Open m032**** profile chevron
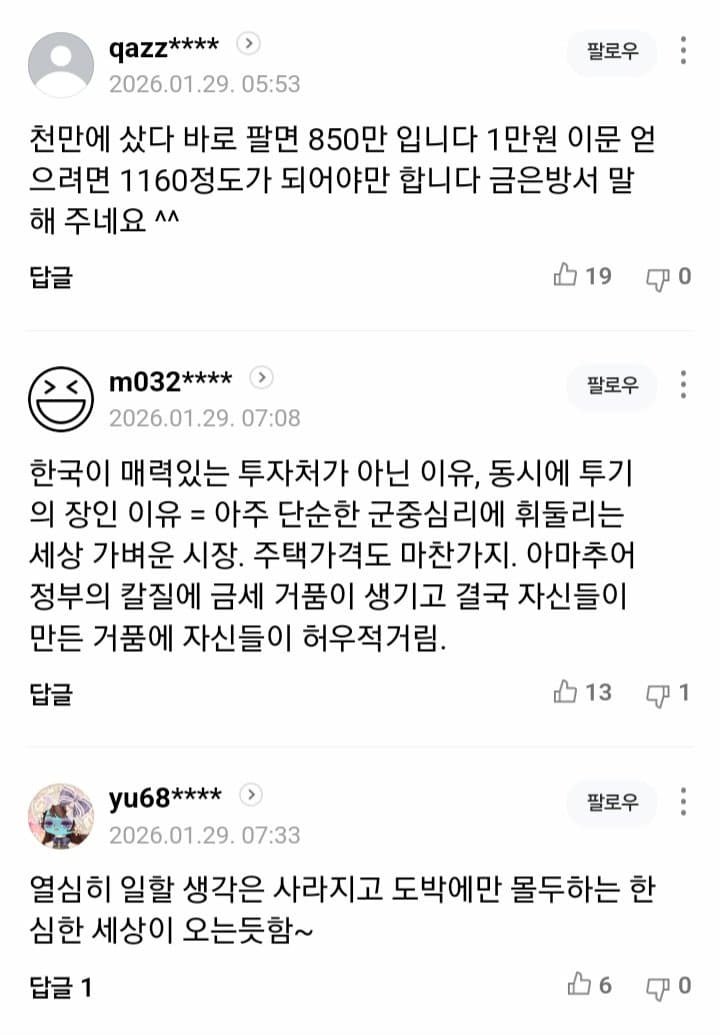Screen dimensions: 720x1035 pyautogui.click(x=262, y=378)
